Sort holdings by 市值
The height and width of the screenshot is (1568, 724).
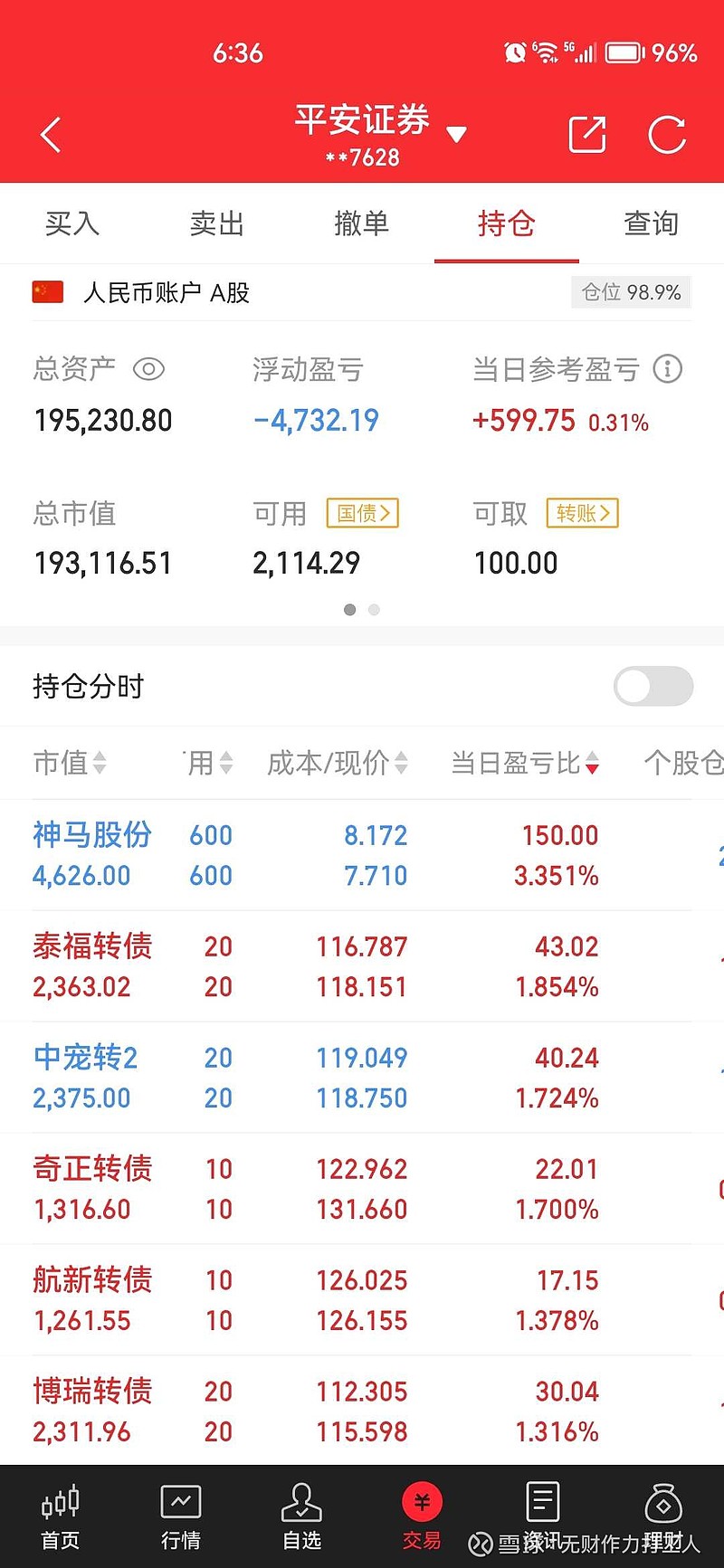[x=69, y=763]
